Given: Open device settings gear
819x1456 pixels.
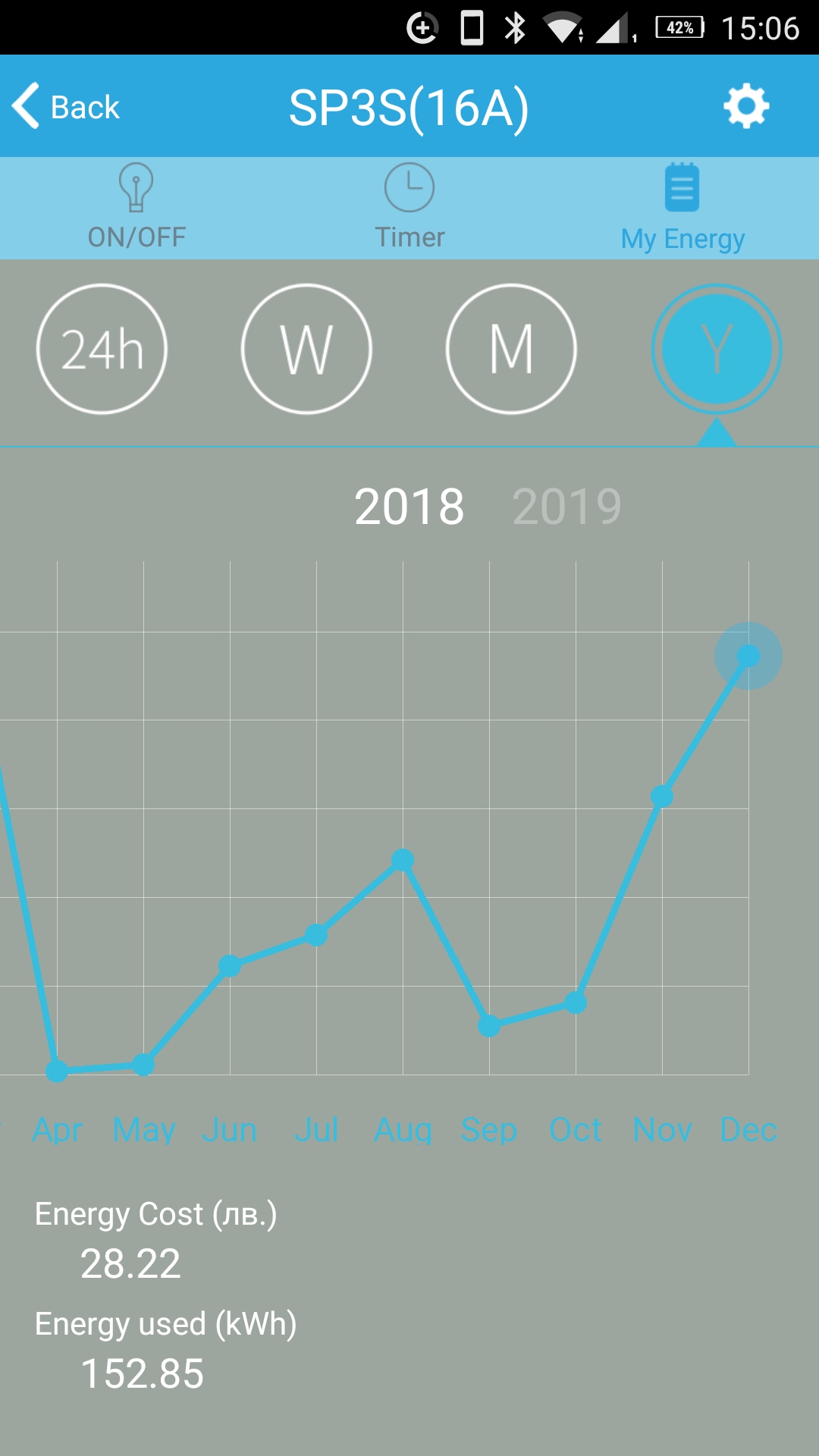Looking at the screenshot, I should click(746, 106).
